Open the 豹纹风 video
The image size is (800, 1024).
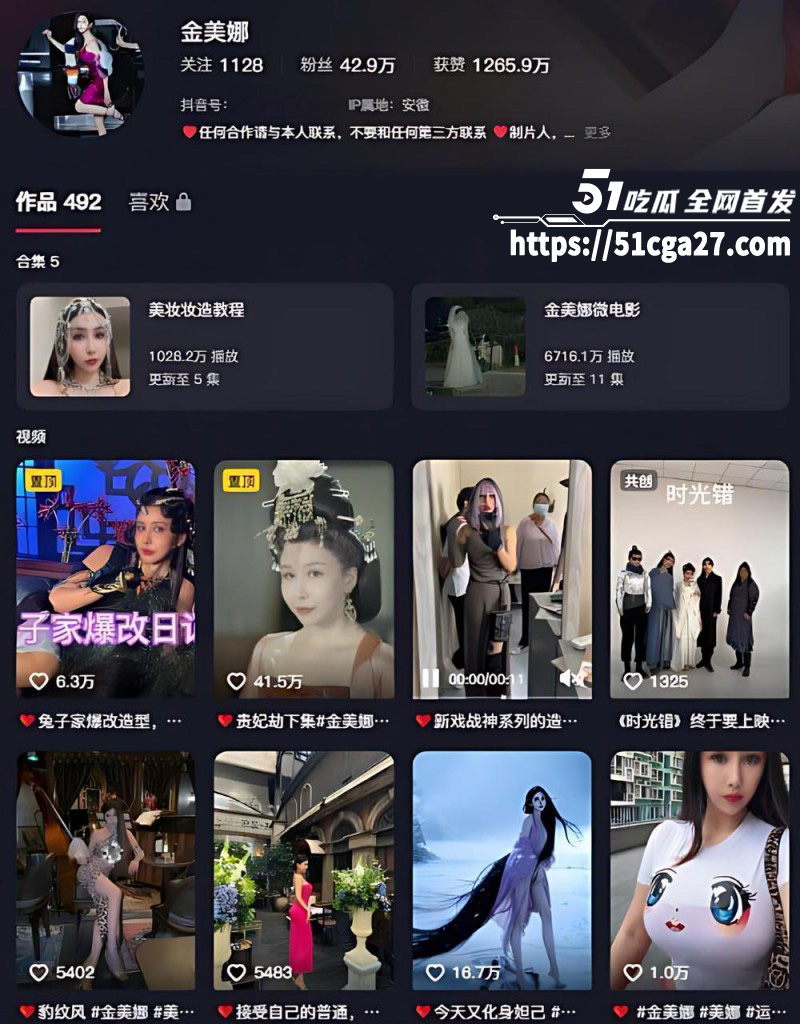[105, 870]
